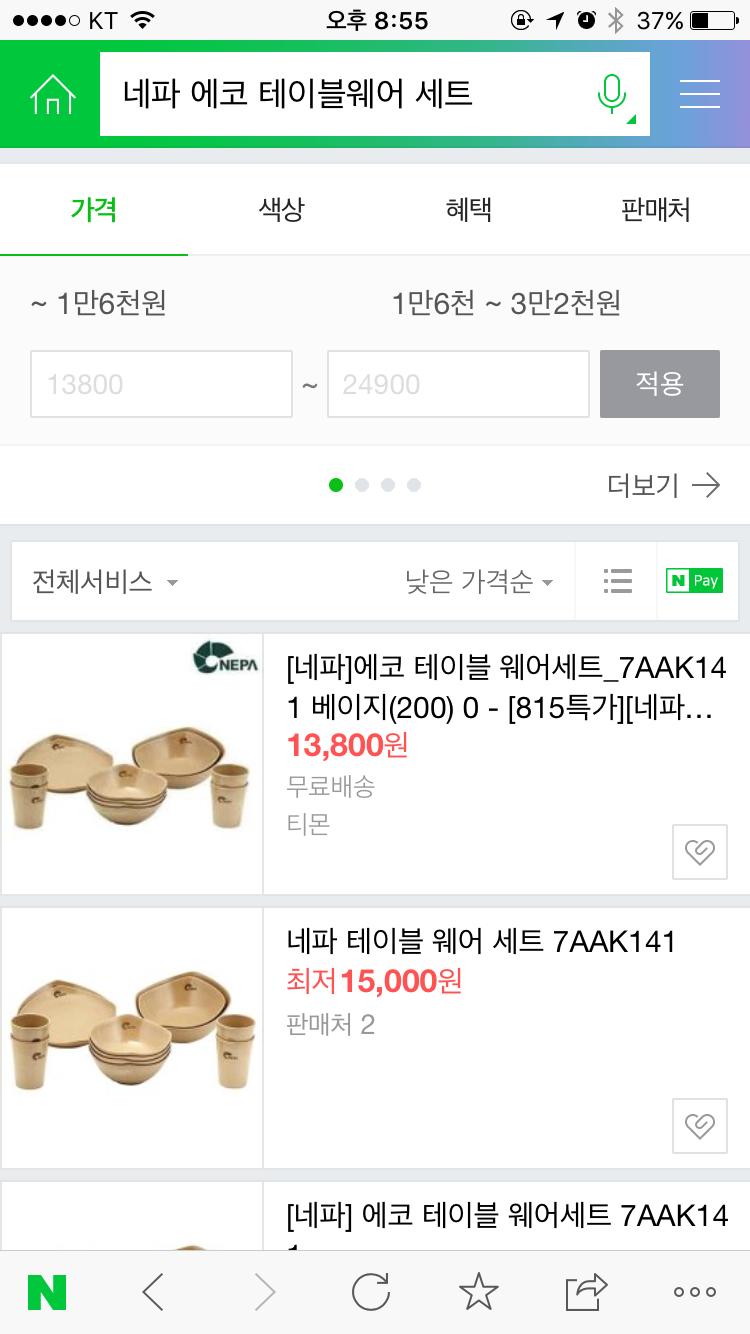The image size is (750, 1334).
Task: Tap the minimum price field showing 13800
Action: point(161,384)
